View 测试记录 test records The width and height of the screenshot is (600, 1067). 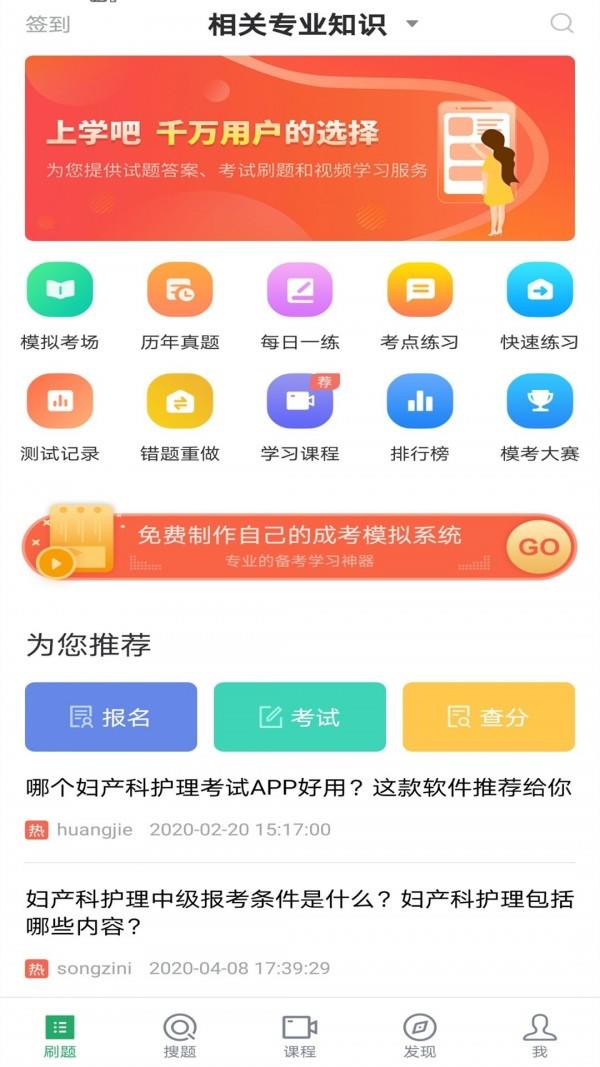click(60, 418)
